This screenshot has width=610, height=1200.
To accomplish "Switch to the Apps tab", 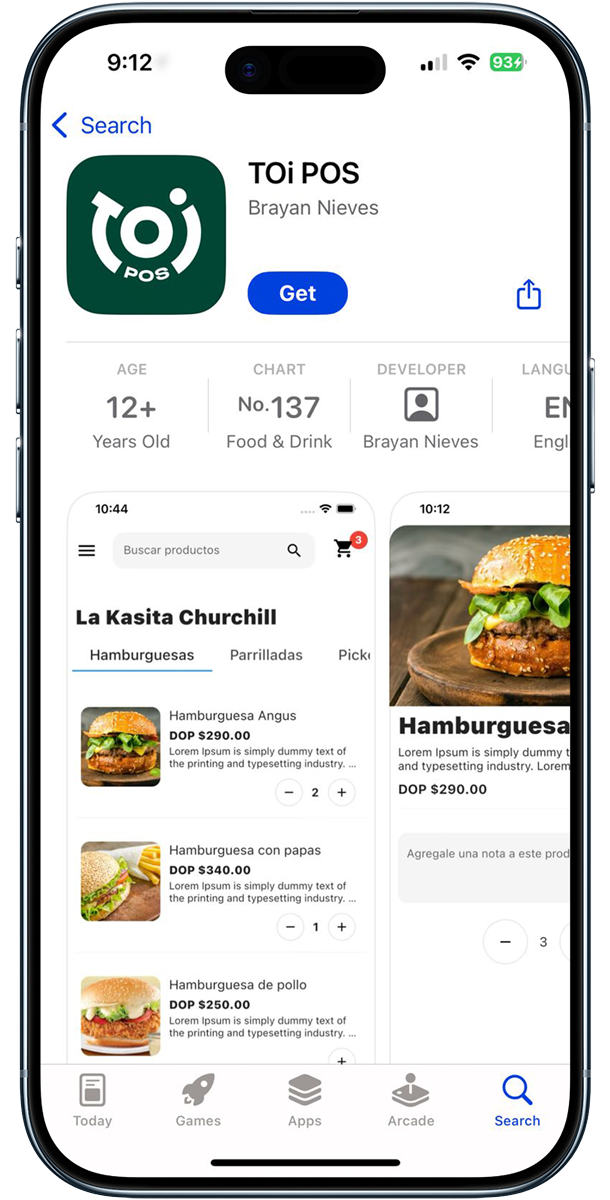I will point(304,1100).
